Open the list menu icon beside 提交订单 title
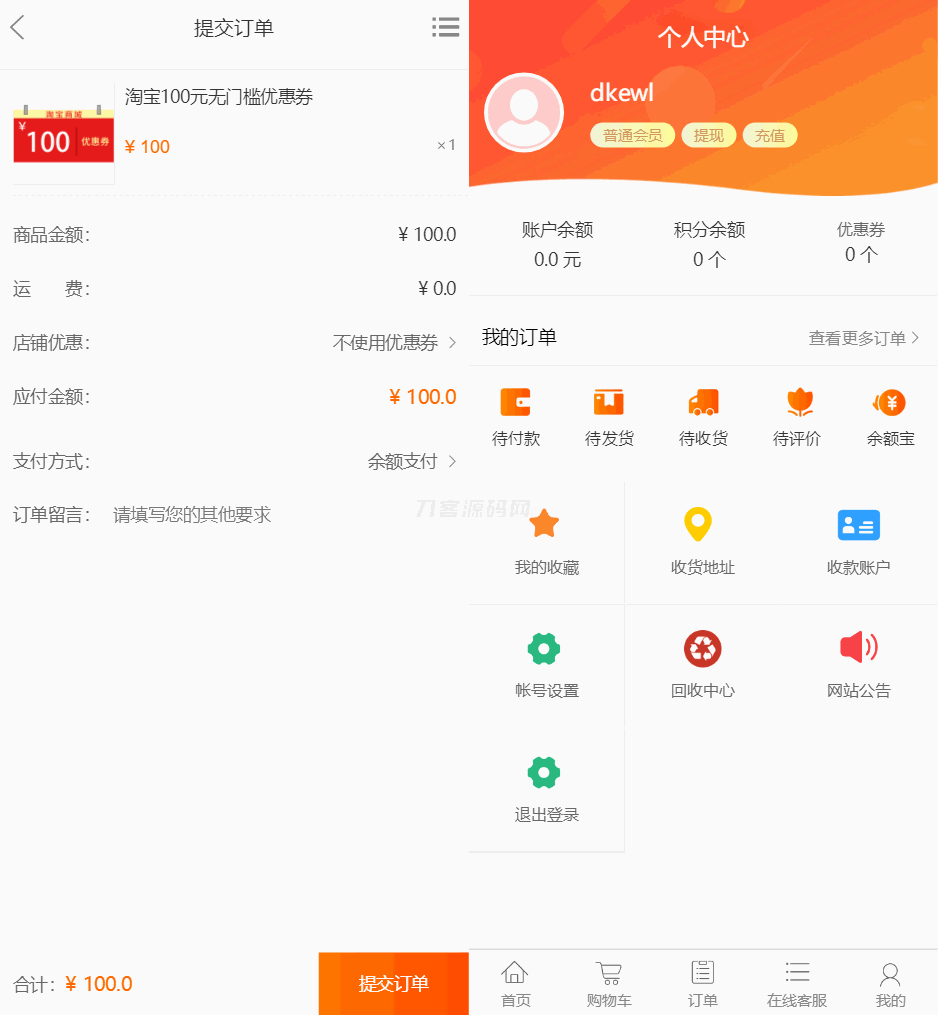The image size is (938, 1015). click(445, 28)
